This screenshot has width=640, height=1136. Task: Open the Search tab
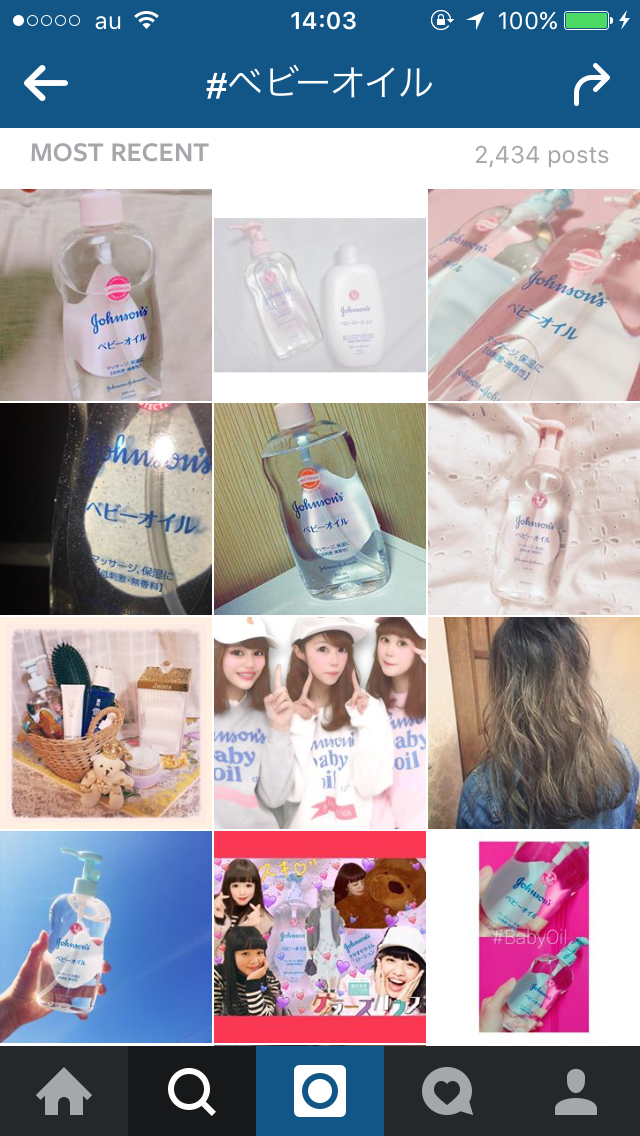[x=191, y=1092]
